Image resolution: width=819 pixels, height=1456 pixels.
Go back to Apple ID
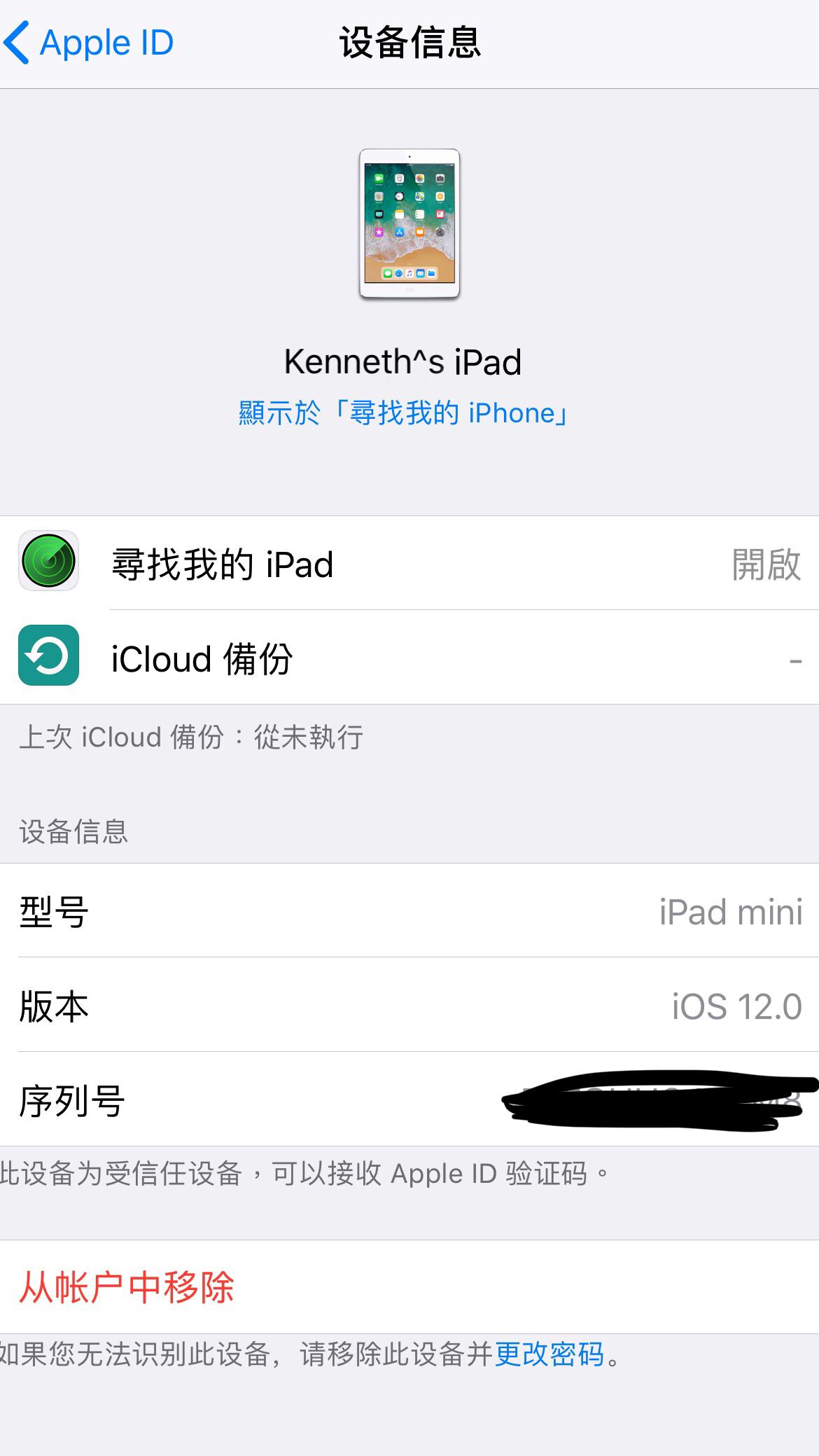pos(90,43)
